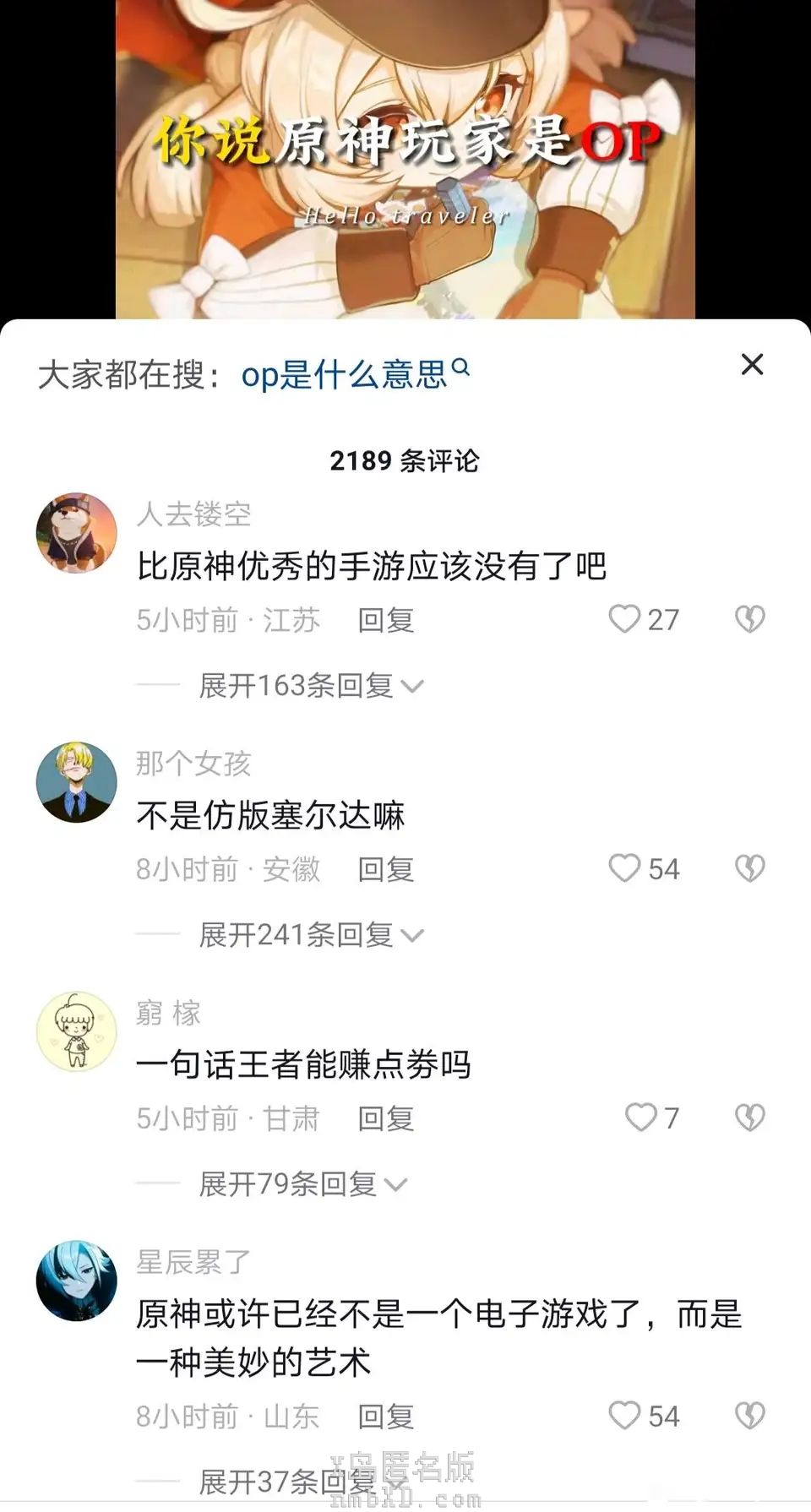
Task: Reply to 人去镂空's comment
Action: pyautogui.click(x=385, y=620)
